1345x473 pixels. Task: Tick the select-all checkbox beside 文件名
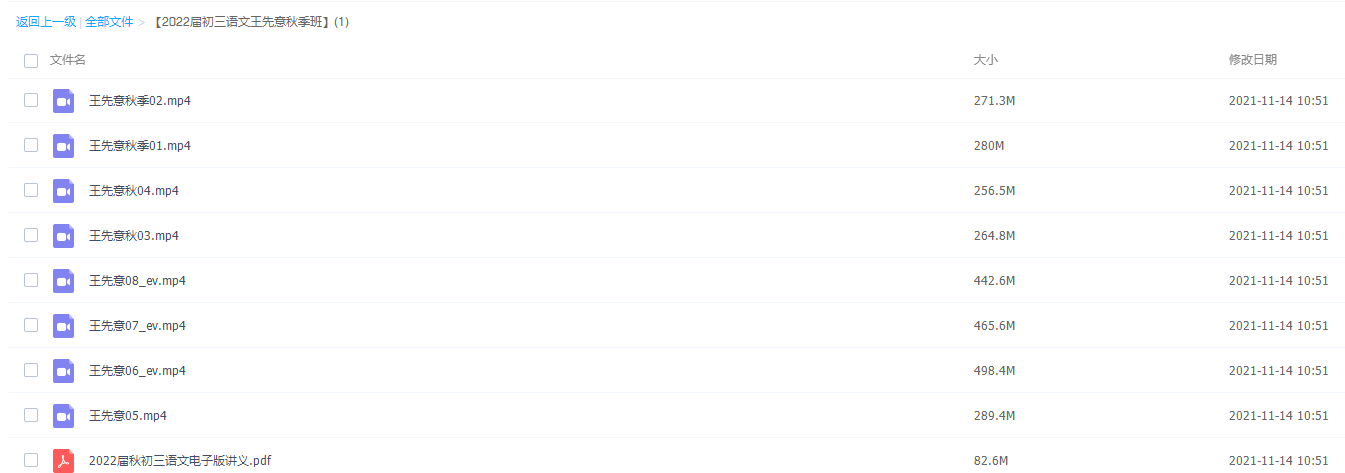31,61
